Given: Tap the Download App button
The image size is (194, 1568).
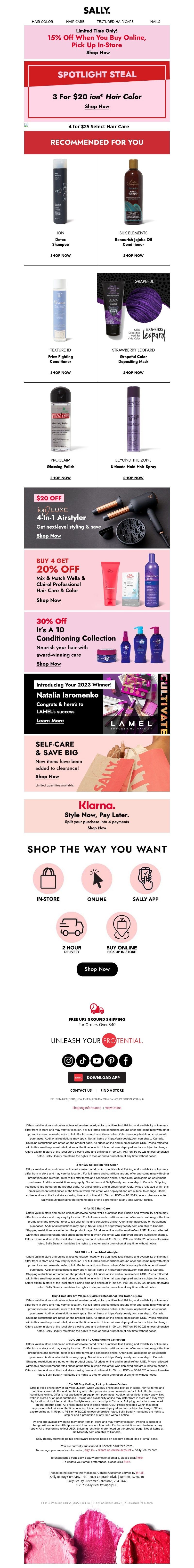Looking at the screenshot, I should point(97,1077).
